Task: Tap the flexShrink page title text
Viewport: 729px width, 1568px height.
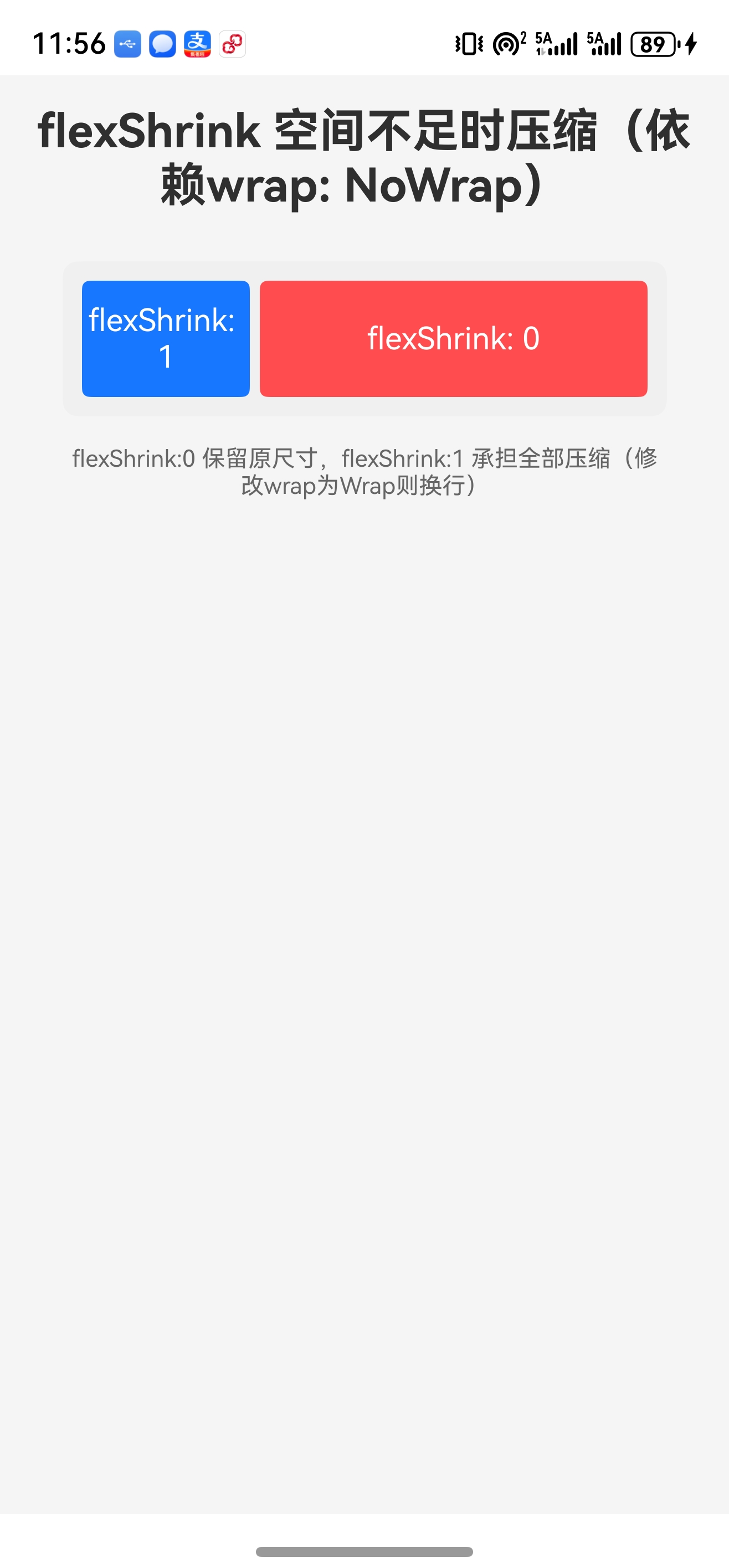Action: point(364,155)
